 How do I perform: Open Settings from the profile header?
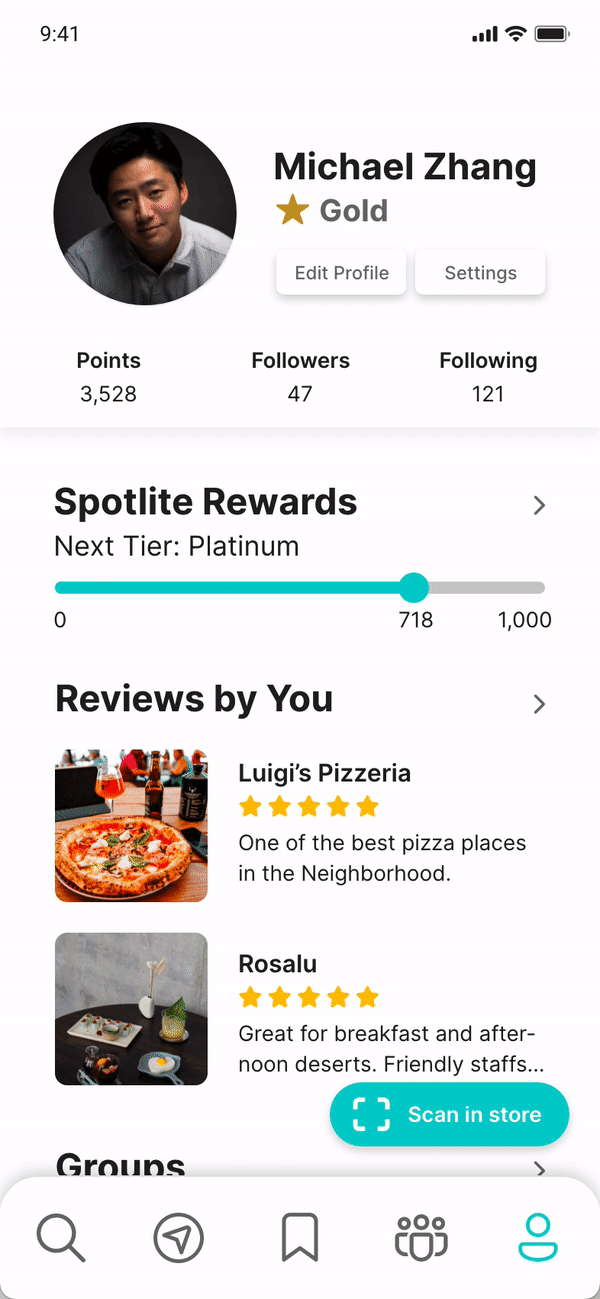tap(480, 273)
